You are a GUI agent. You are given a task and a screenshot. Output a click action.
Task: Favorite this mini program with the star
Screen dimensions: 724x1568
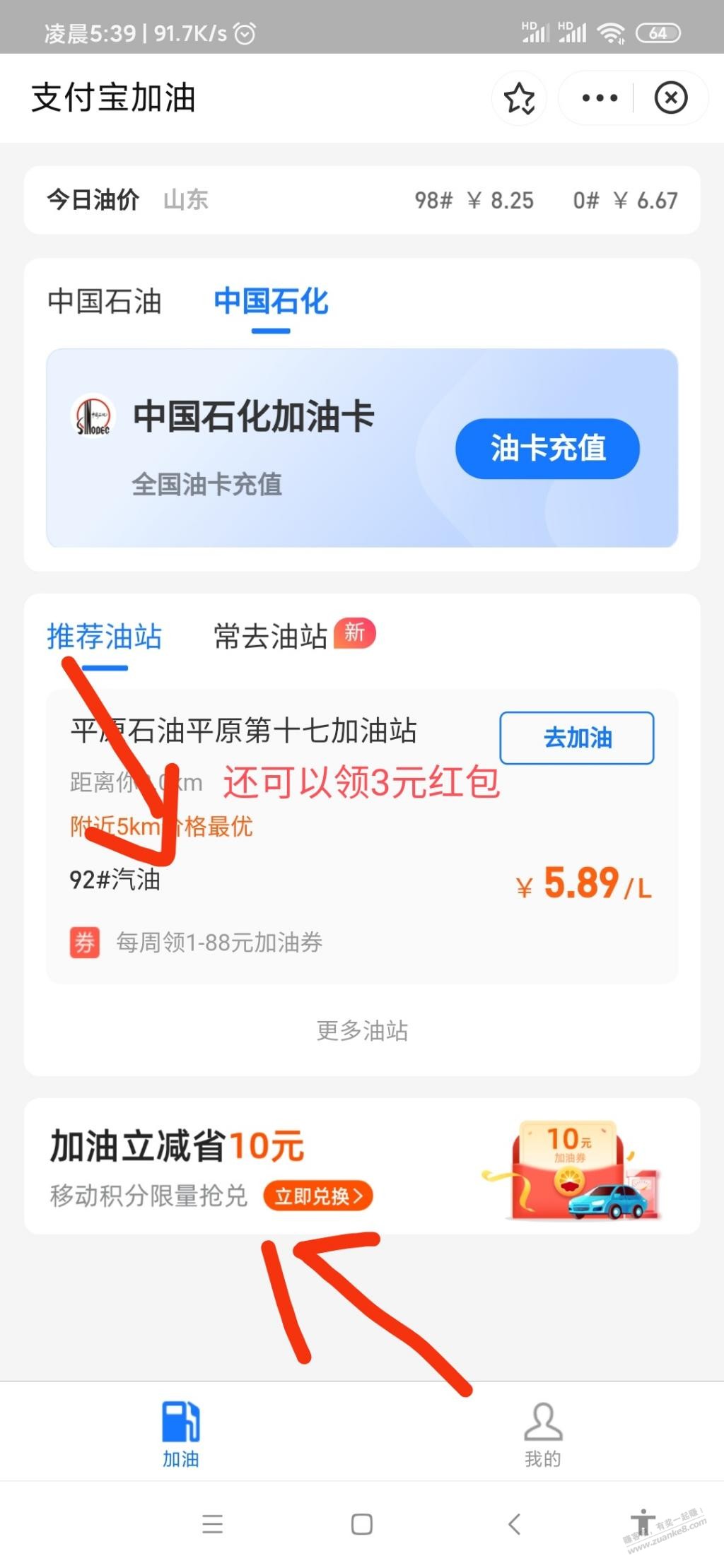click(x=520, y=98)
